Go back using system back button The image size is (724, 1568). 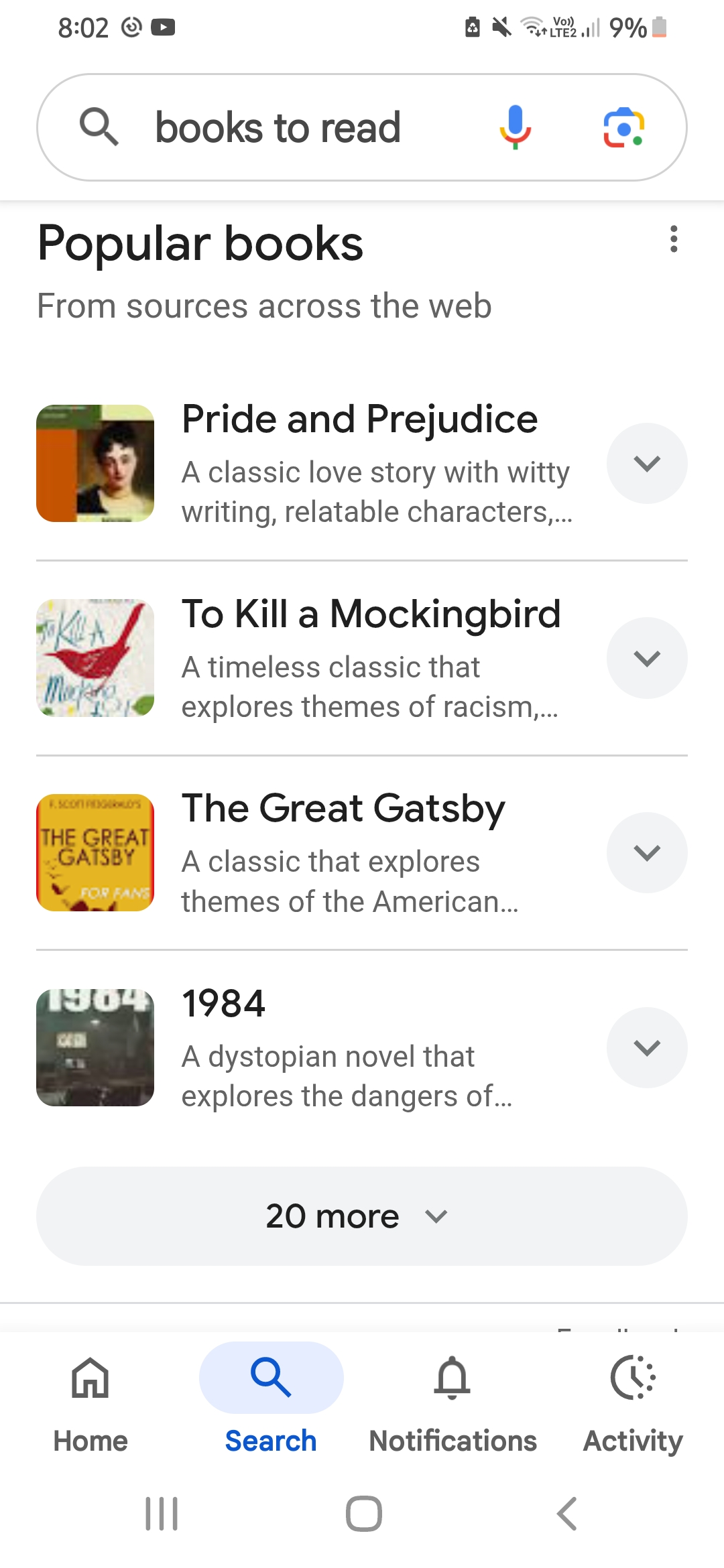click(x=567, y=1514)
